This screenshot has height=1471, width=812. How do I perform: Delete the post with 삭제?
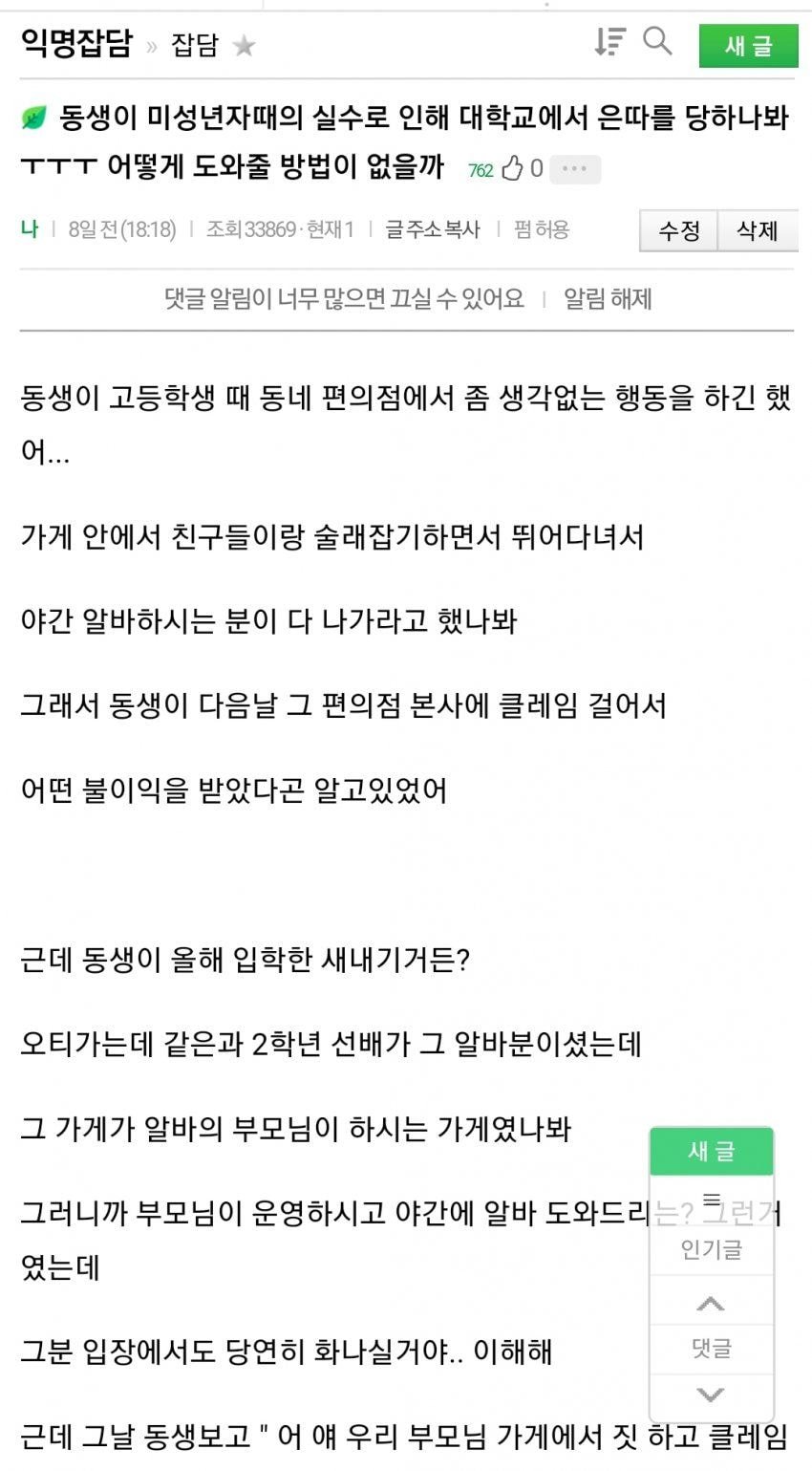click(758, 230)
